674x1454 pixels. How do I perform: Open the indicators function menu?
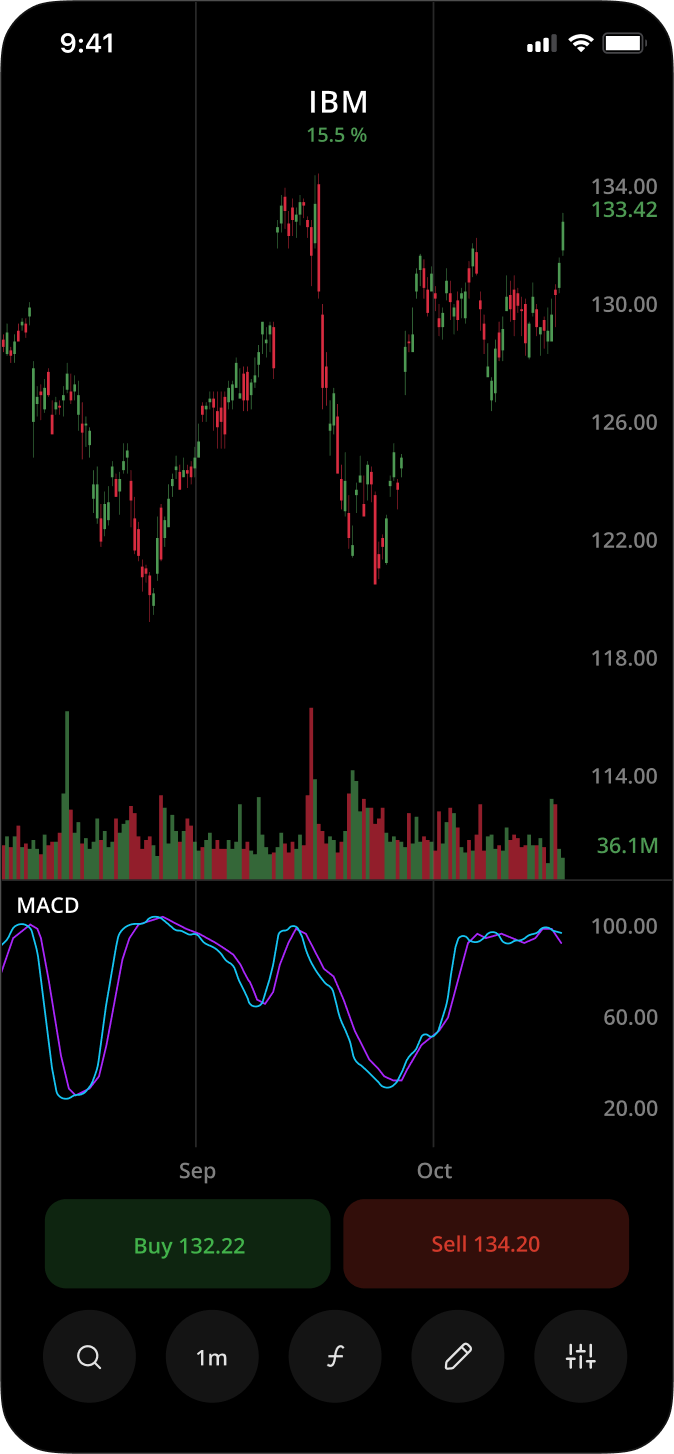335,1357
